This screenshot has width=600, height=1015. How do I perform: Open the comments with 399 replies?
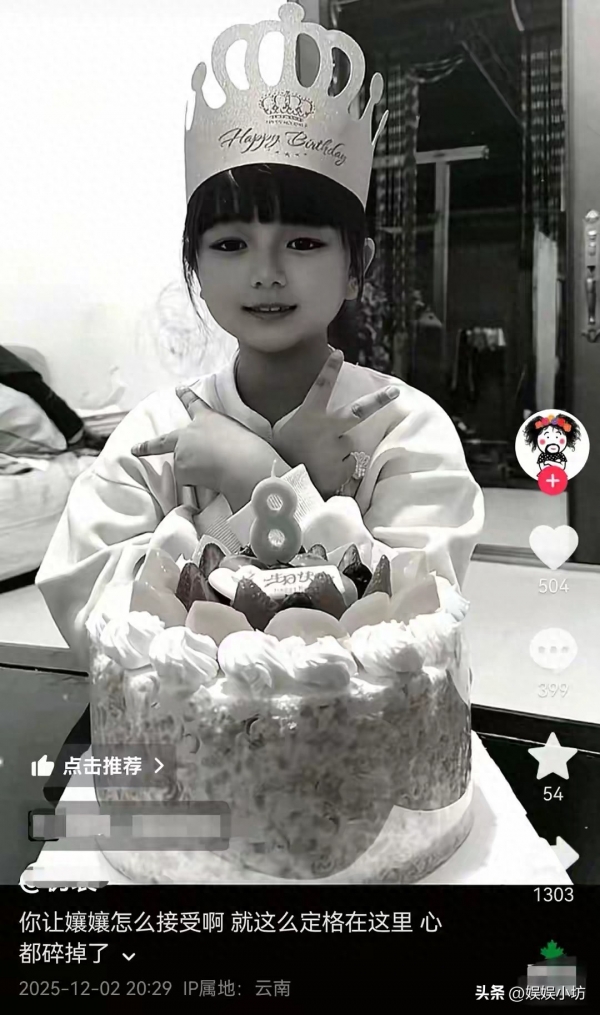pyautogui.click(x=553, y=651)
